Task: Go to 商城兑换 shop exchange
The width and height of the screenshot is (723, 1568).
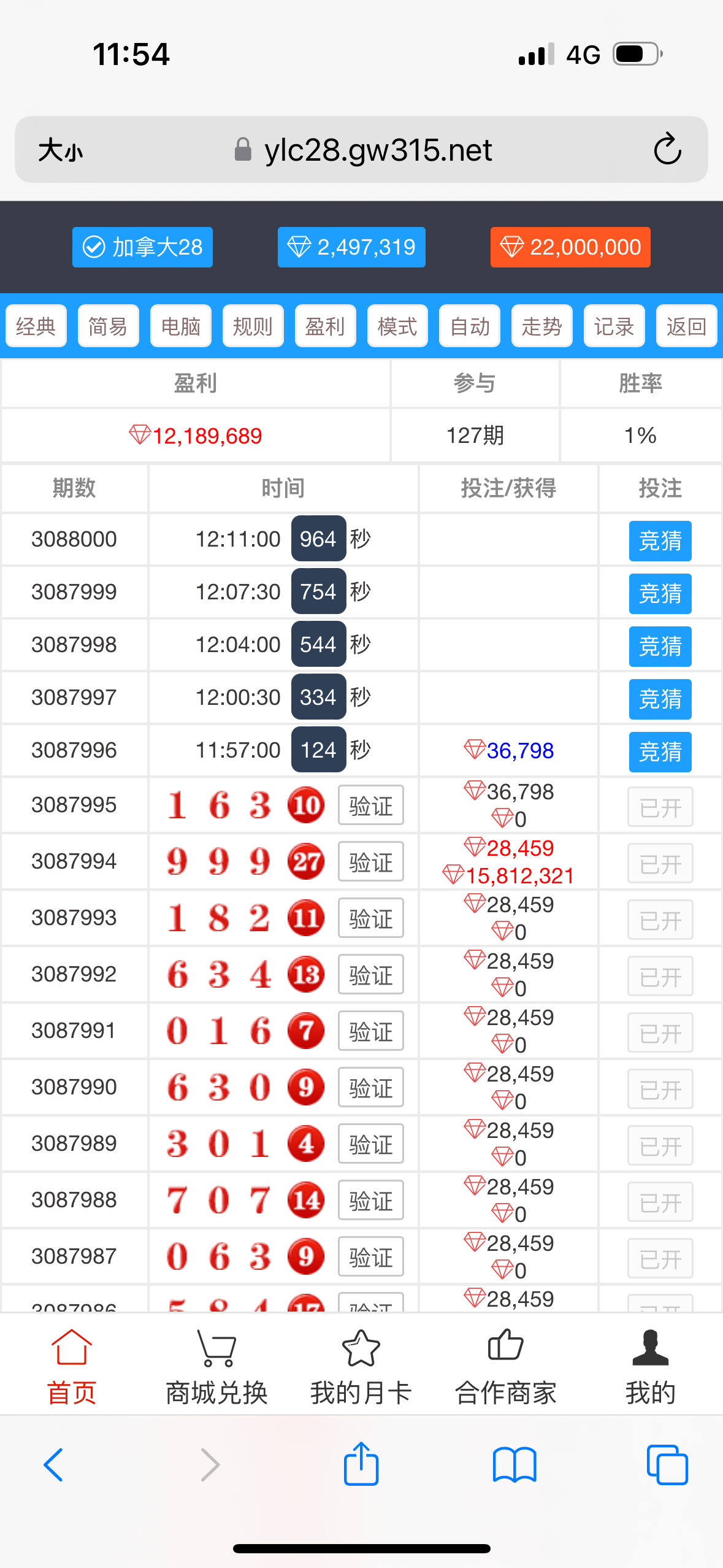Action: (x=216, y=1367)
